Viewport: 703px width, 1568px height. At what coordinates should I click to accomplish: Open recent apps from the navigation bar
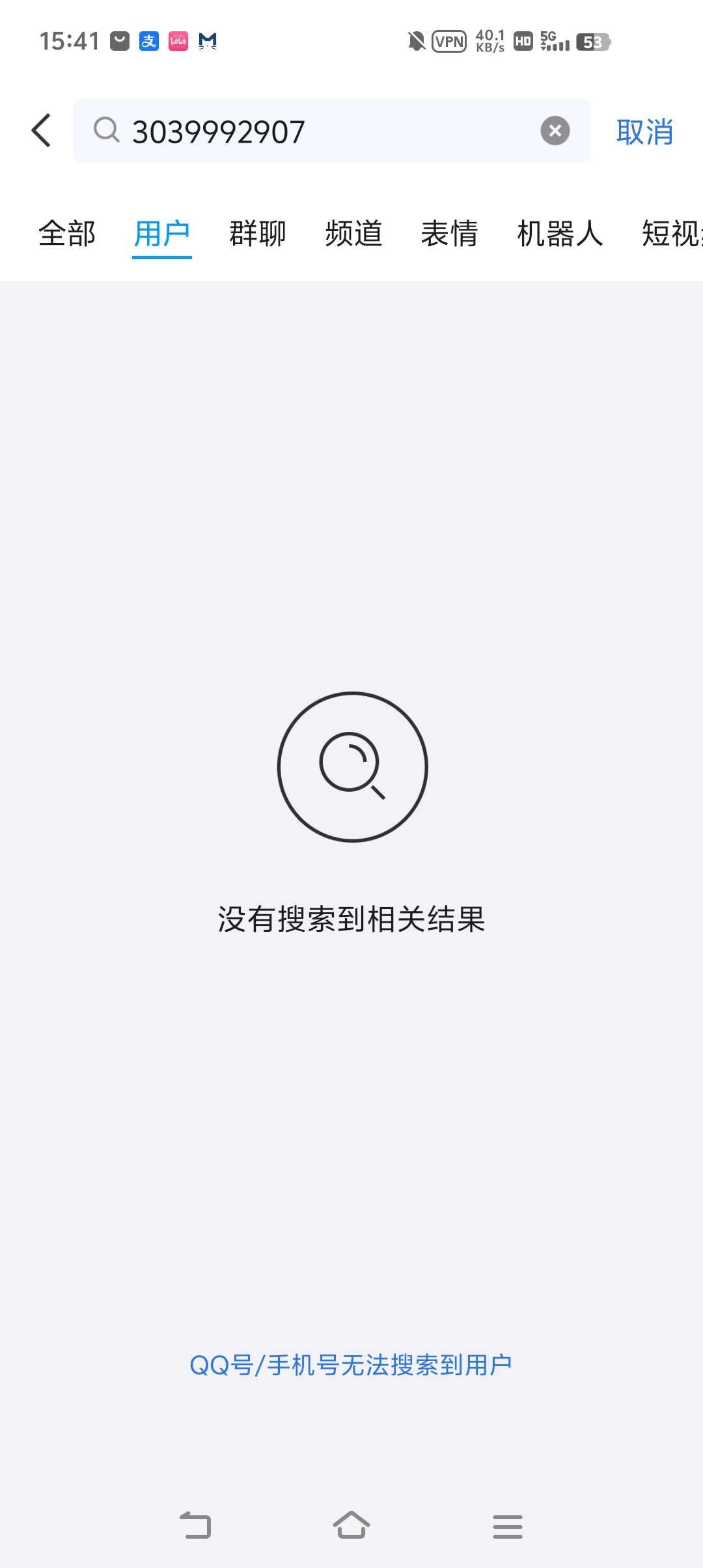point(507,1526)
